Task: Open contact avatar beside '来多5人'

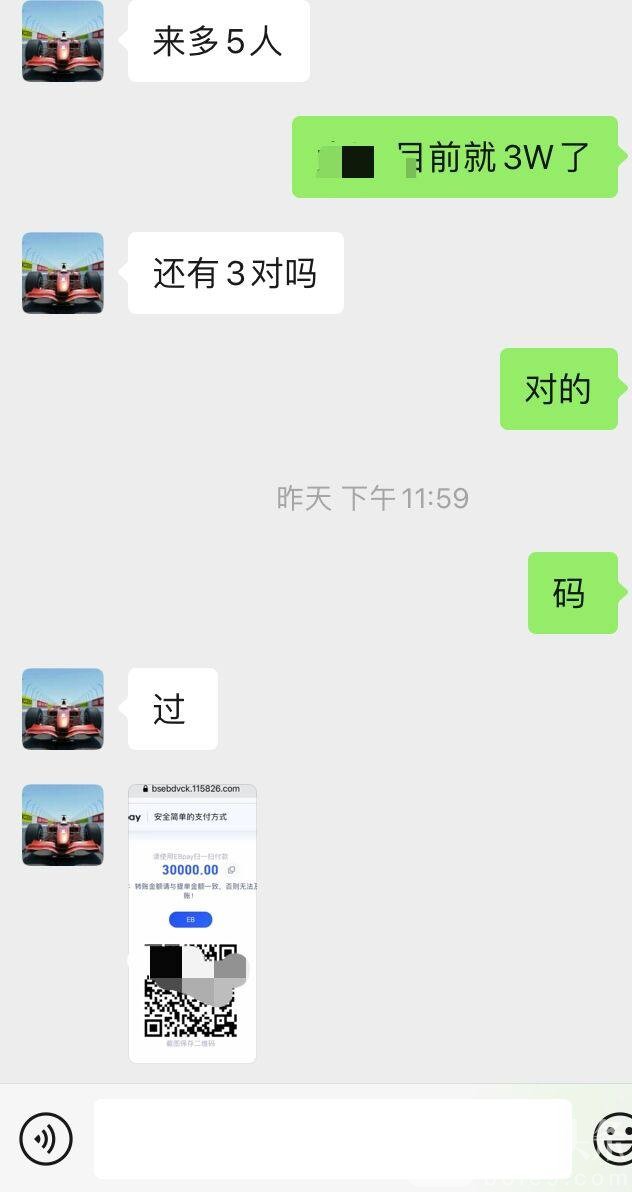Action: coord(63,41)
